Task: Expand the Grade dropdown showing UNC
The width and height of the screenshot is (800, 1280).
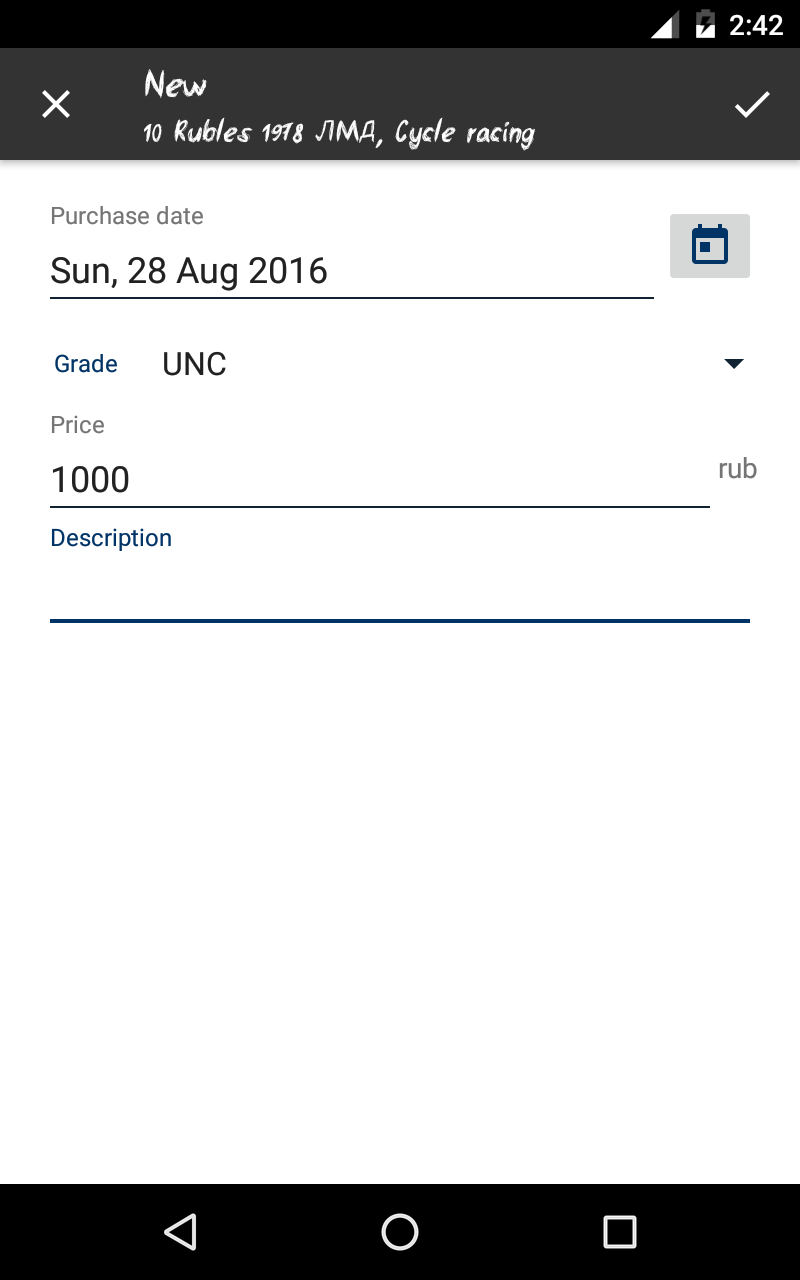Action: point(450,364)
